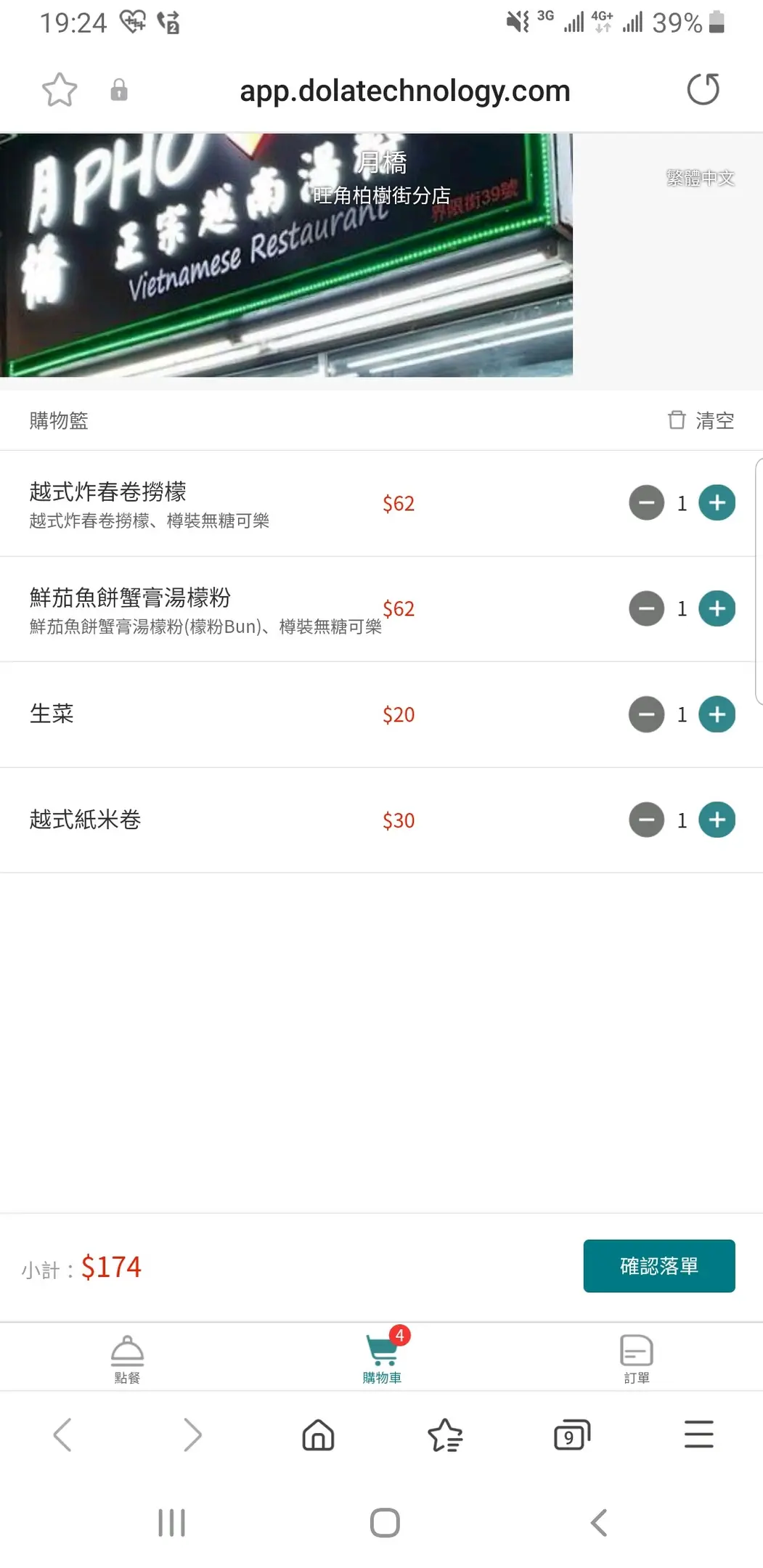The height and width of the screenshot is (1568, 763).
Task: Open the browser tabs switcher
Action: (572, 1434)
